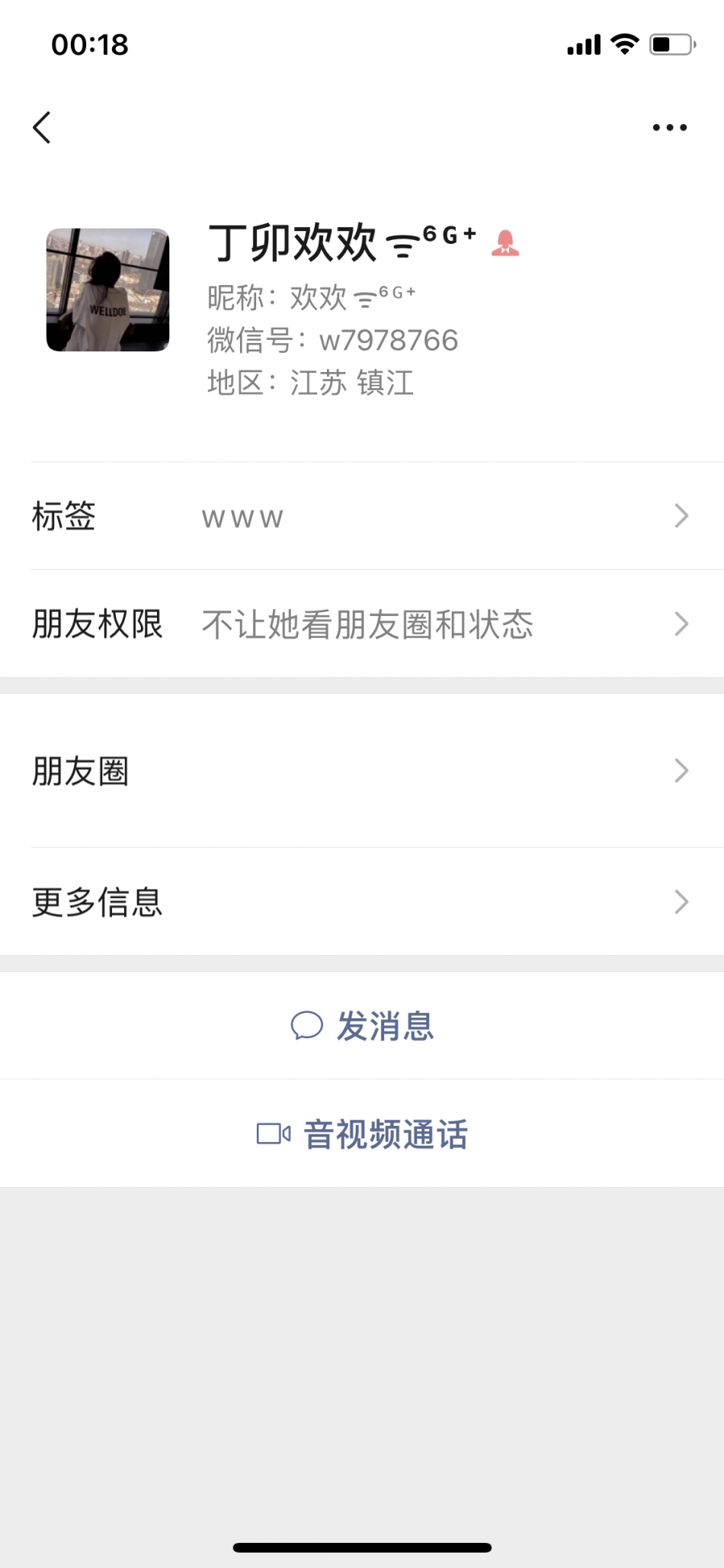
Task: Go back using the top-left arrow
Action: (42, 127)
